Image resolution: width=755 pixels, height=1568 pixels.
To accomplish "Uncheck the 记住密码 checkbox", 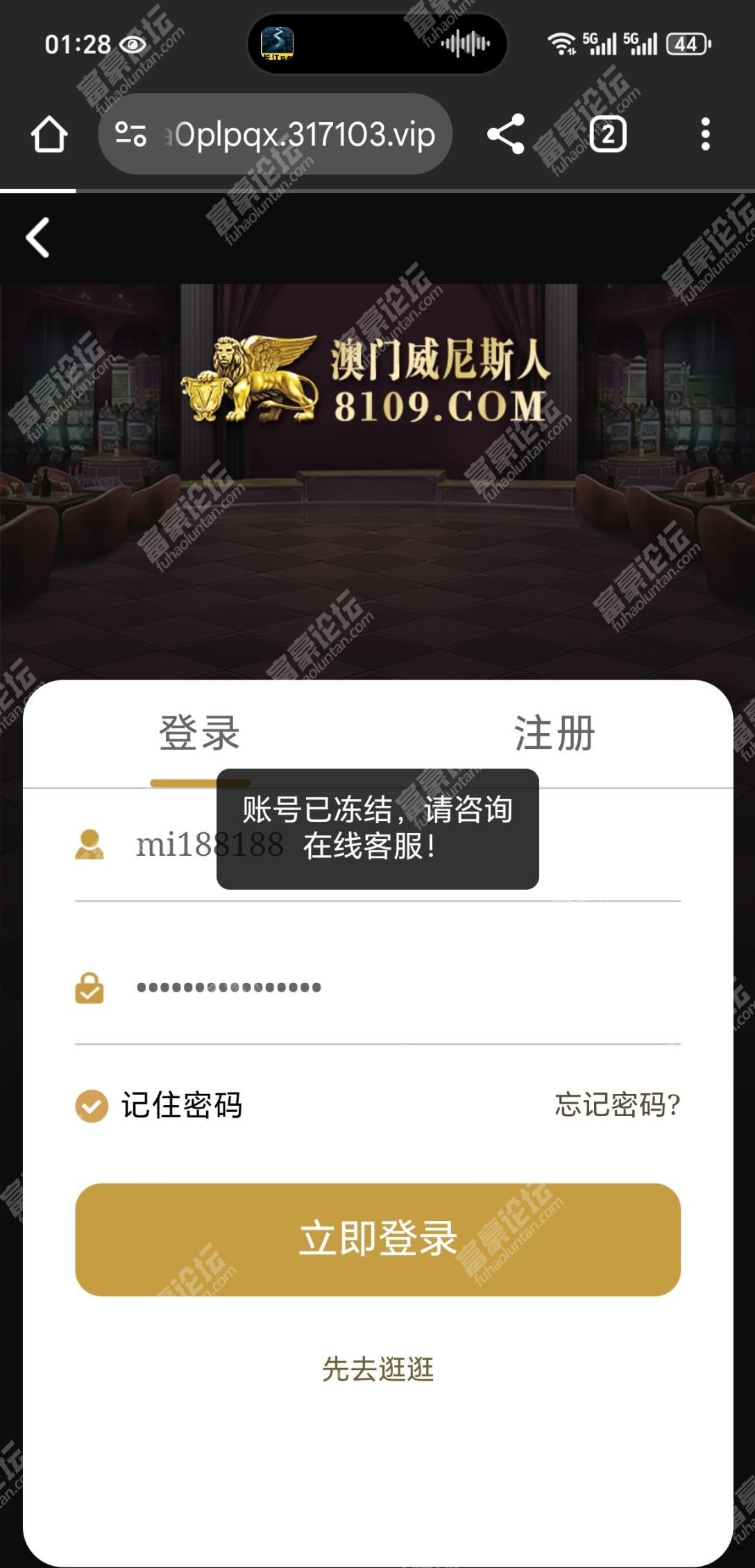I will [92, 1105].
